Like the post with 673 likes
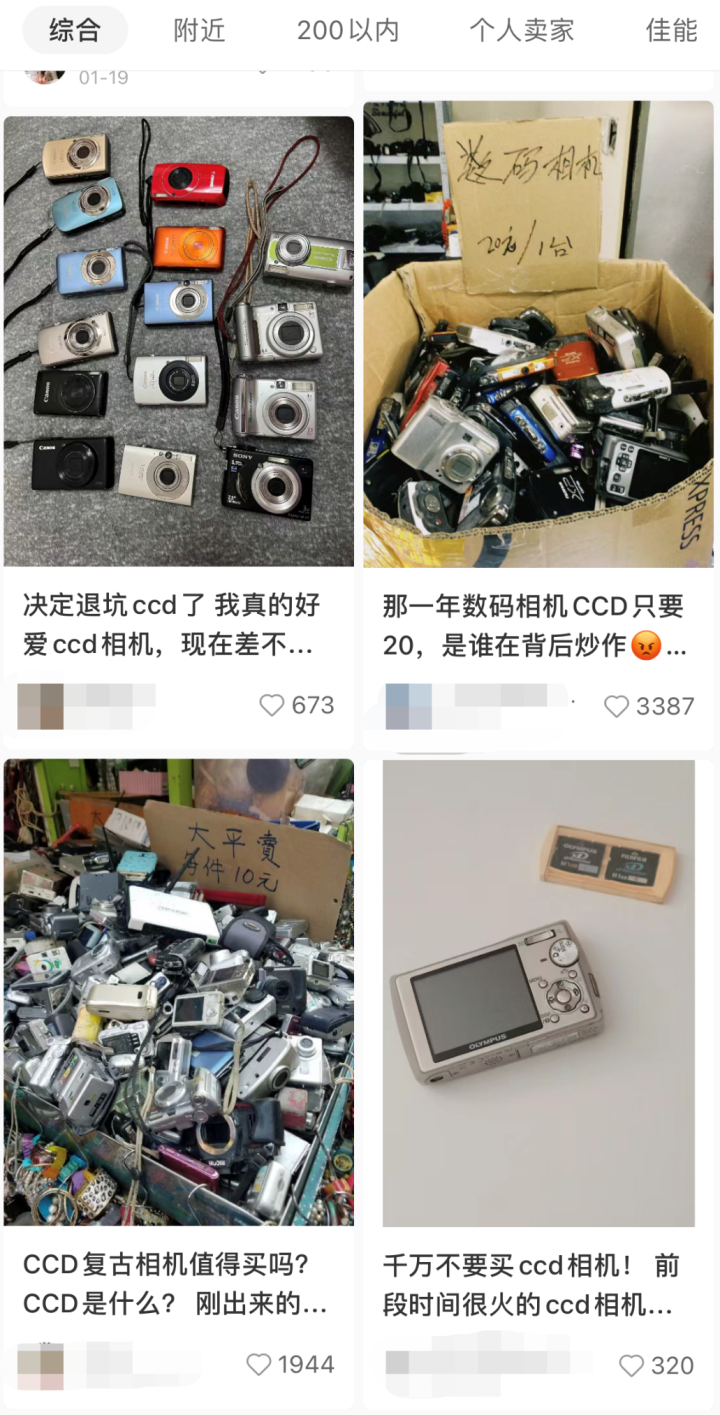The image size is (720, 1415). pos(272,706)
